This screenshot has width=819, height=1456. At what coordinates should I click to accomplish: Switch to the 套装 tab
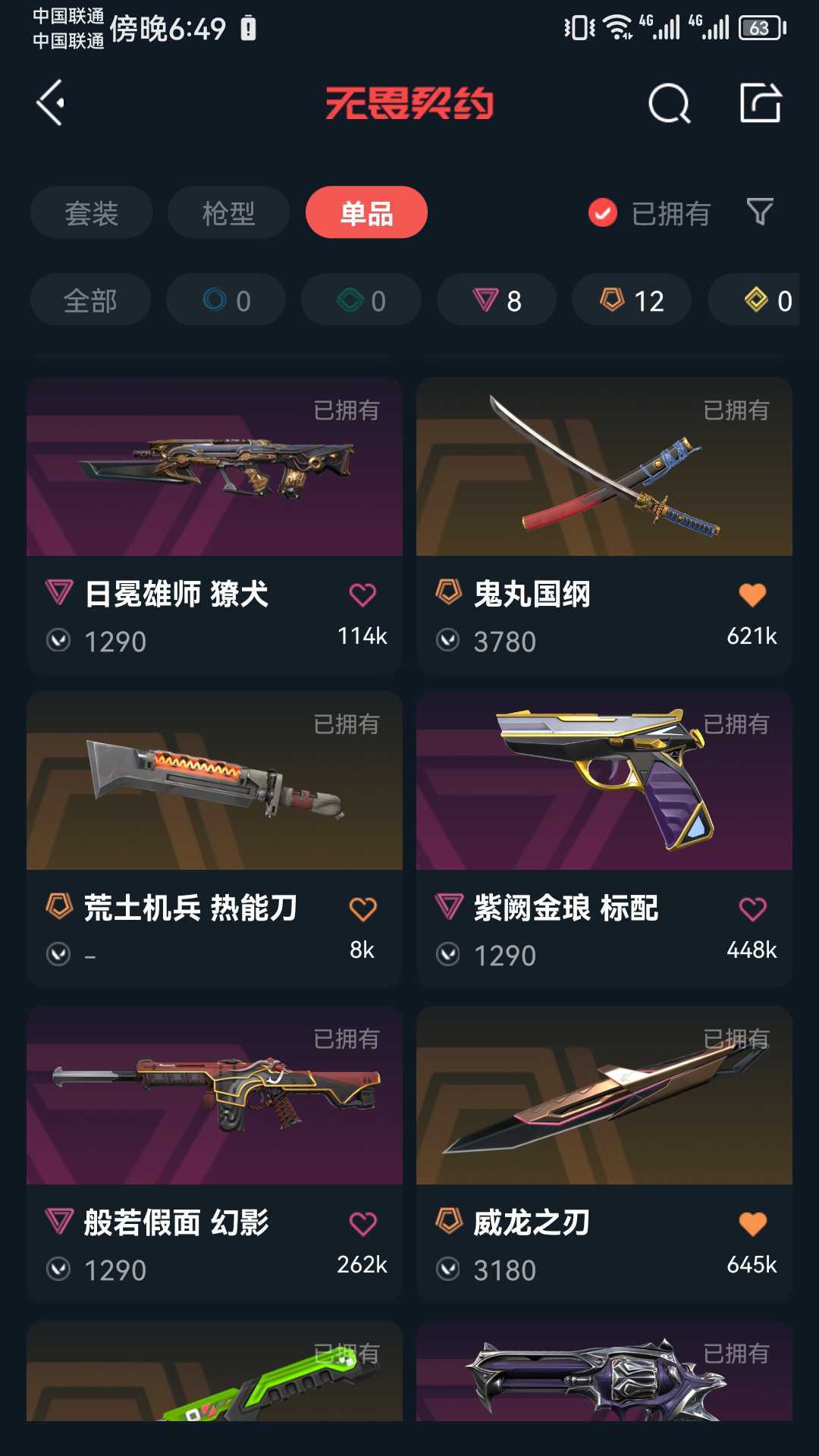point(92,212)
